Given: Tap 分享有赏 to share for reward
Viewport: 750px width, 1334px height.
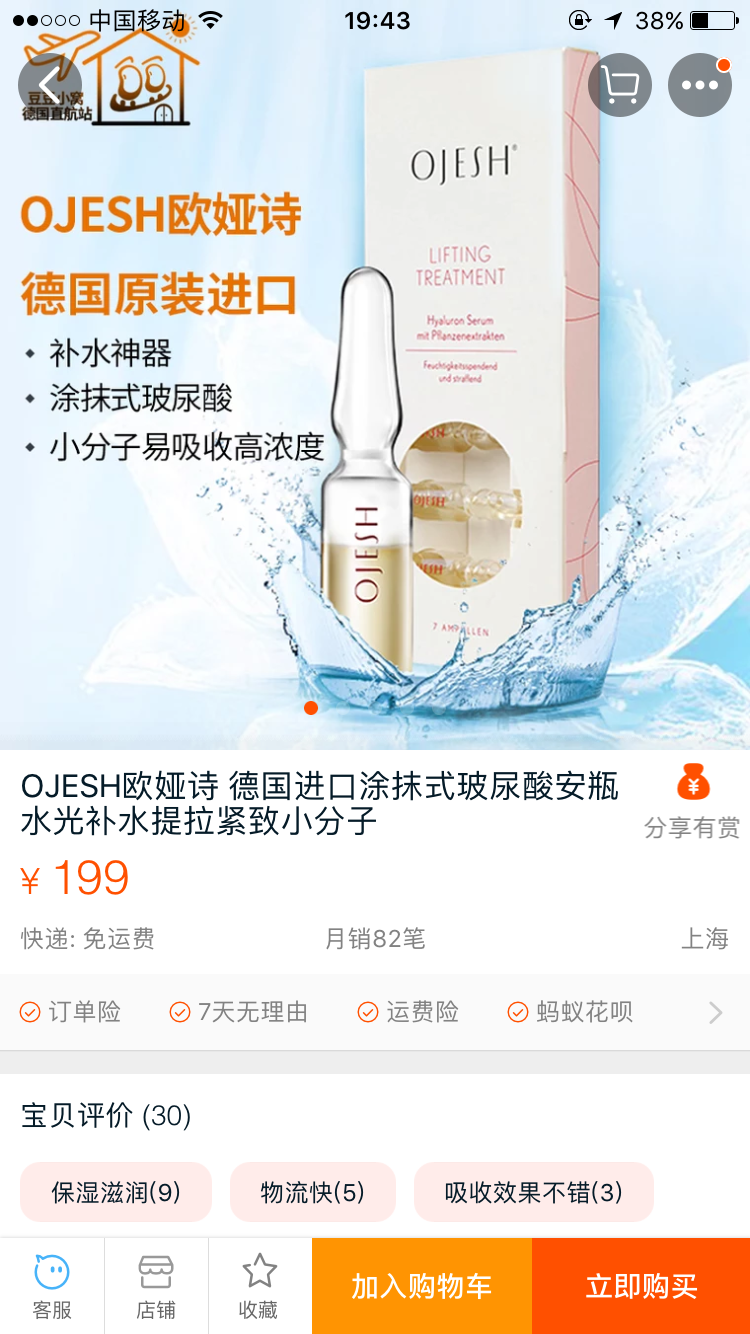Looking at the screenshot, I should click(692, 802).
